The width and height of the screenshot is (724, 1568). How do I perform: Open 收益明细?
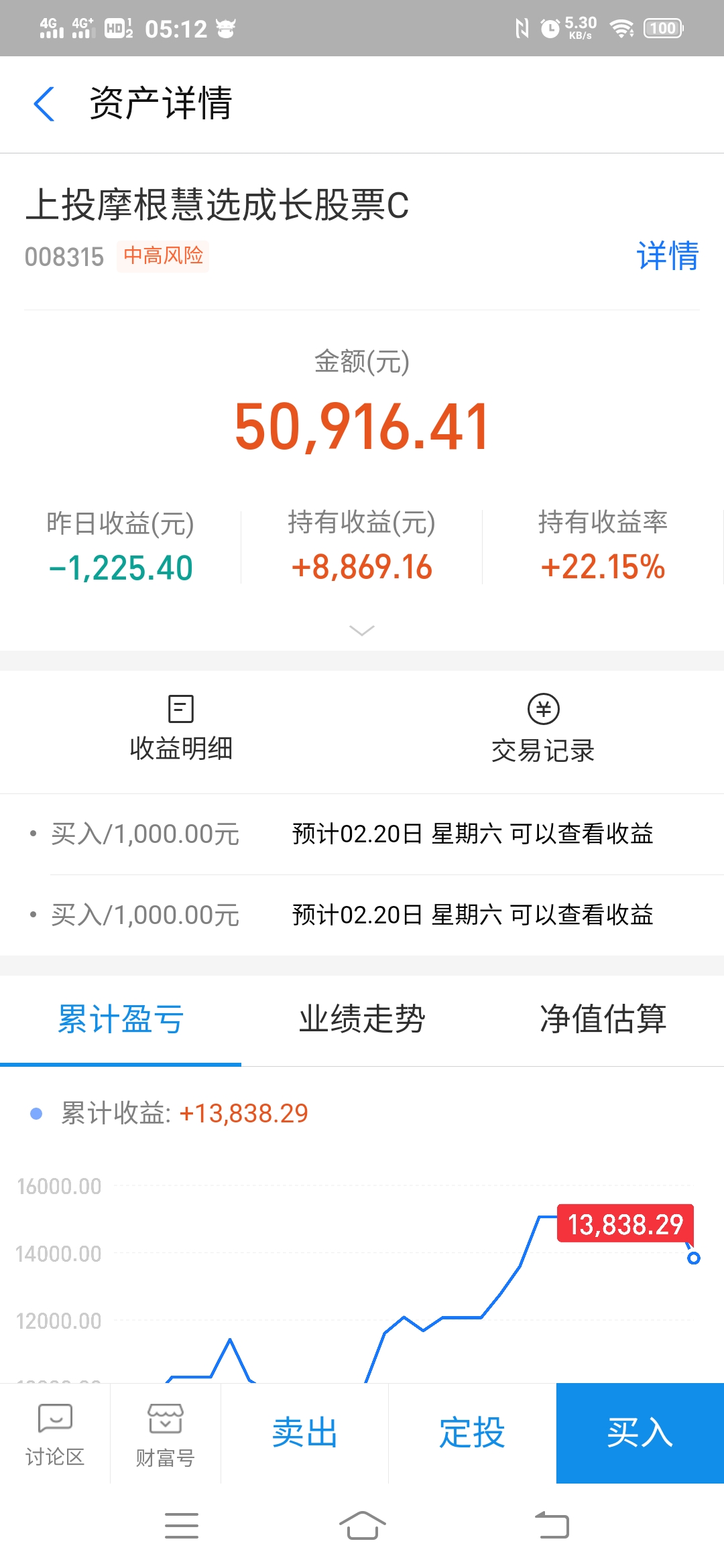(181, 728)
